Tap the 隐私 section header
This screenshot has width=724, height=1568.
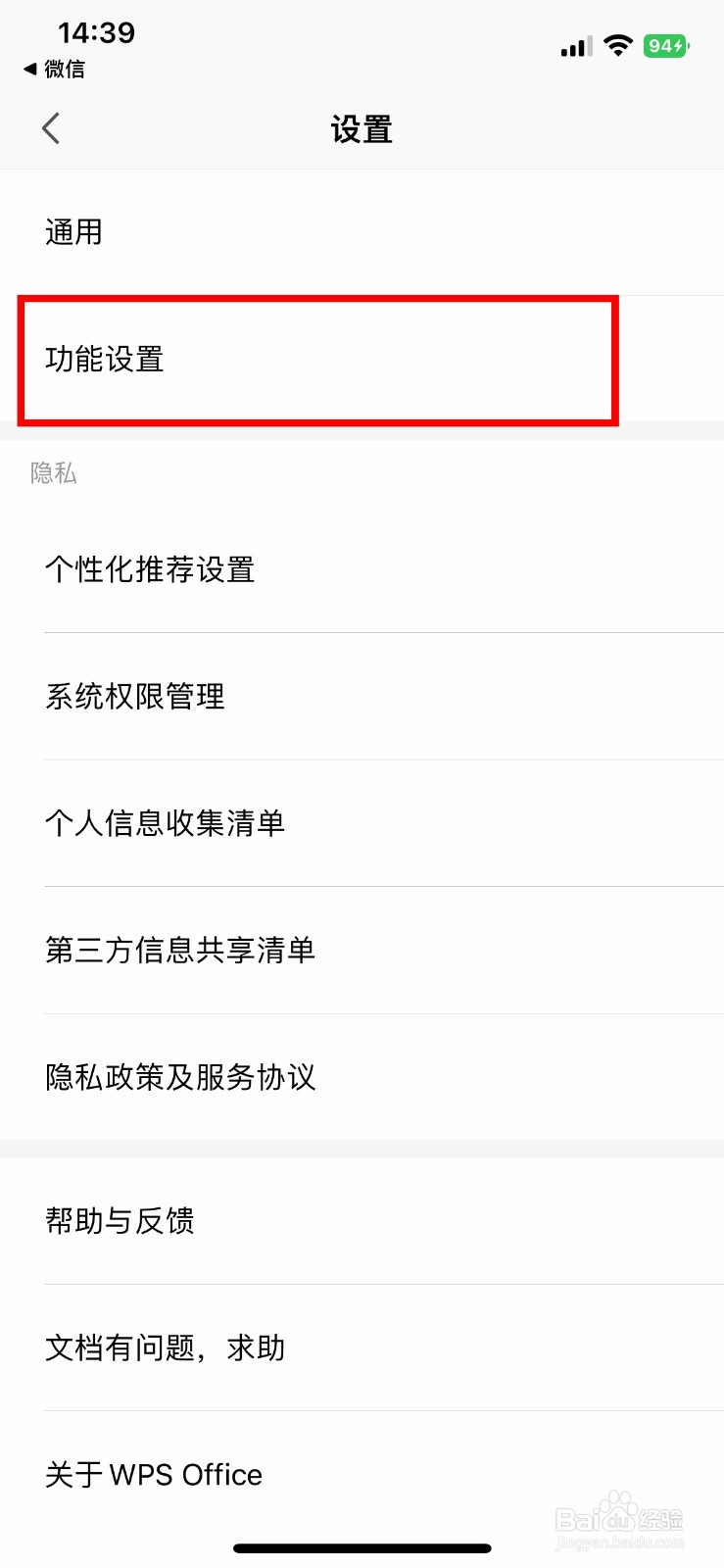coord(54,473)
